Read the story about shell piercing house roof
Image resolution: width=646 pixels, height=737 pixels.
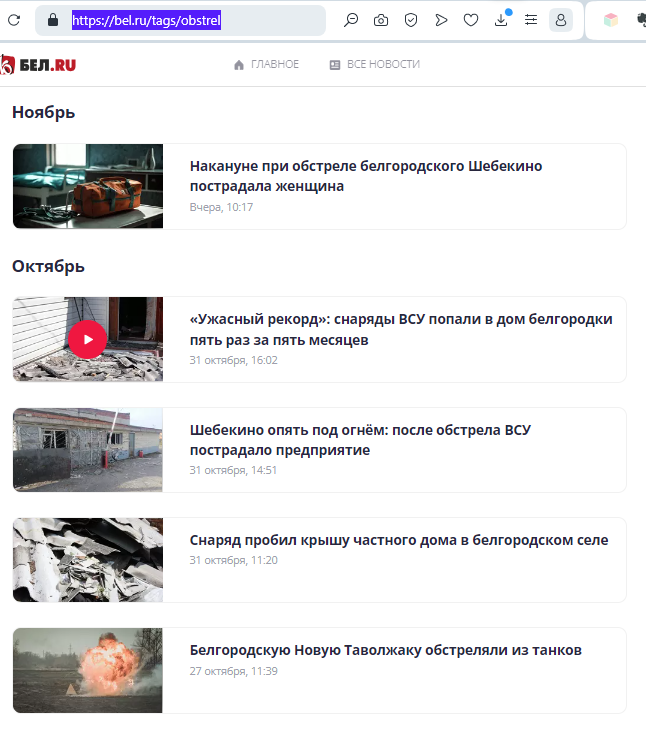pyautogui.click(x=399, y=540)
